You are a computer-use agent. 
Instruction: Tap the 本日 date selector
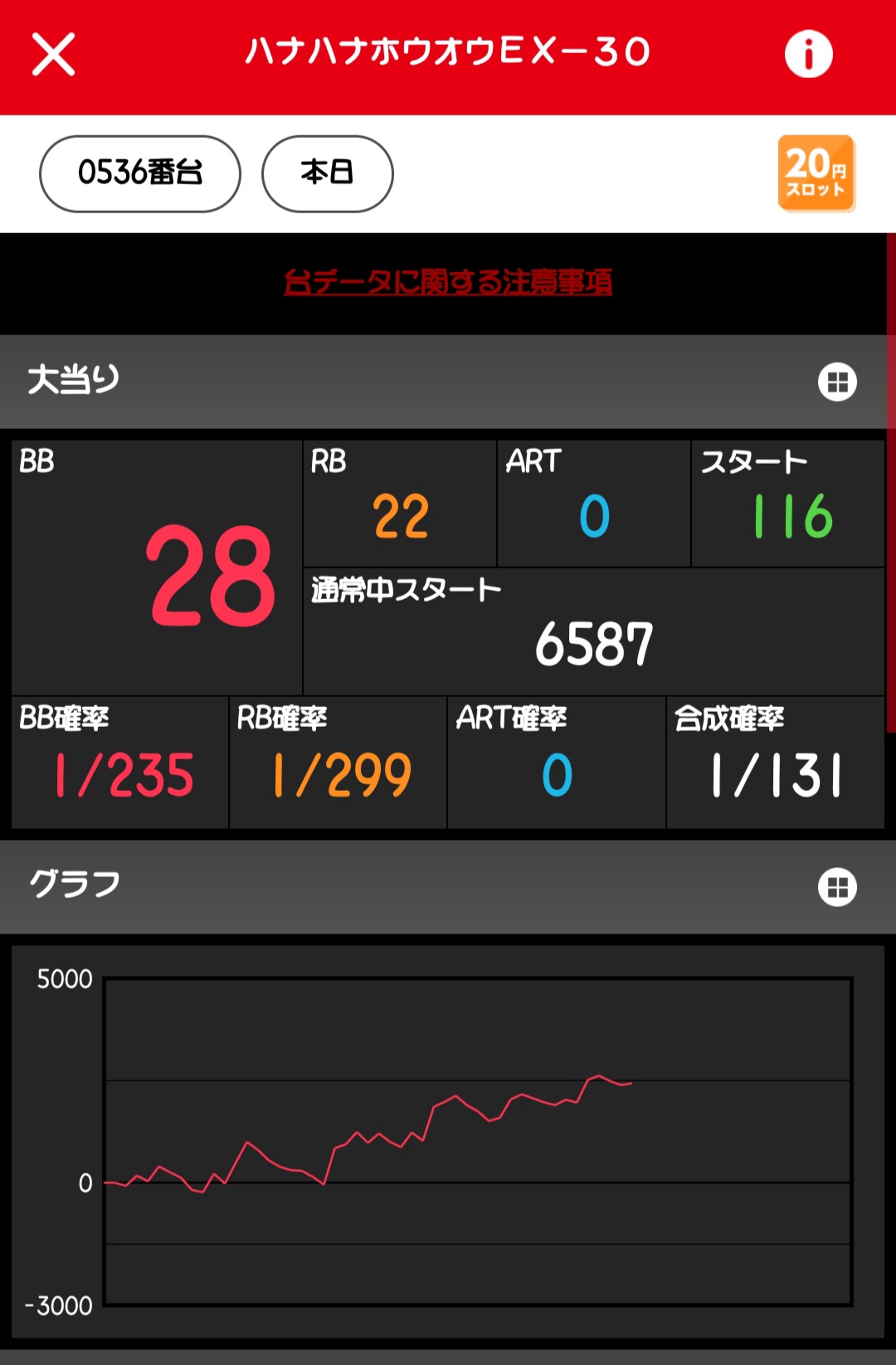click(327, 173)
